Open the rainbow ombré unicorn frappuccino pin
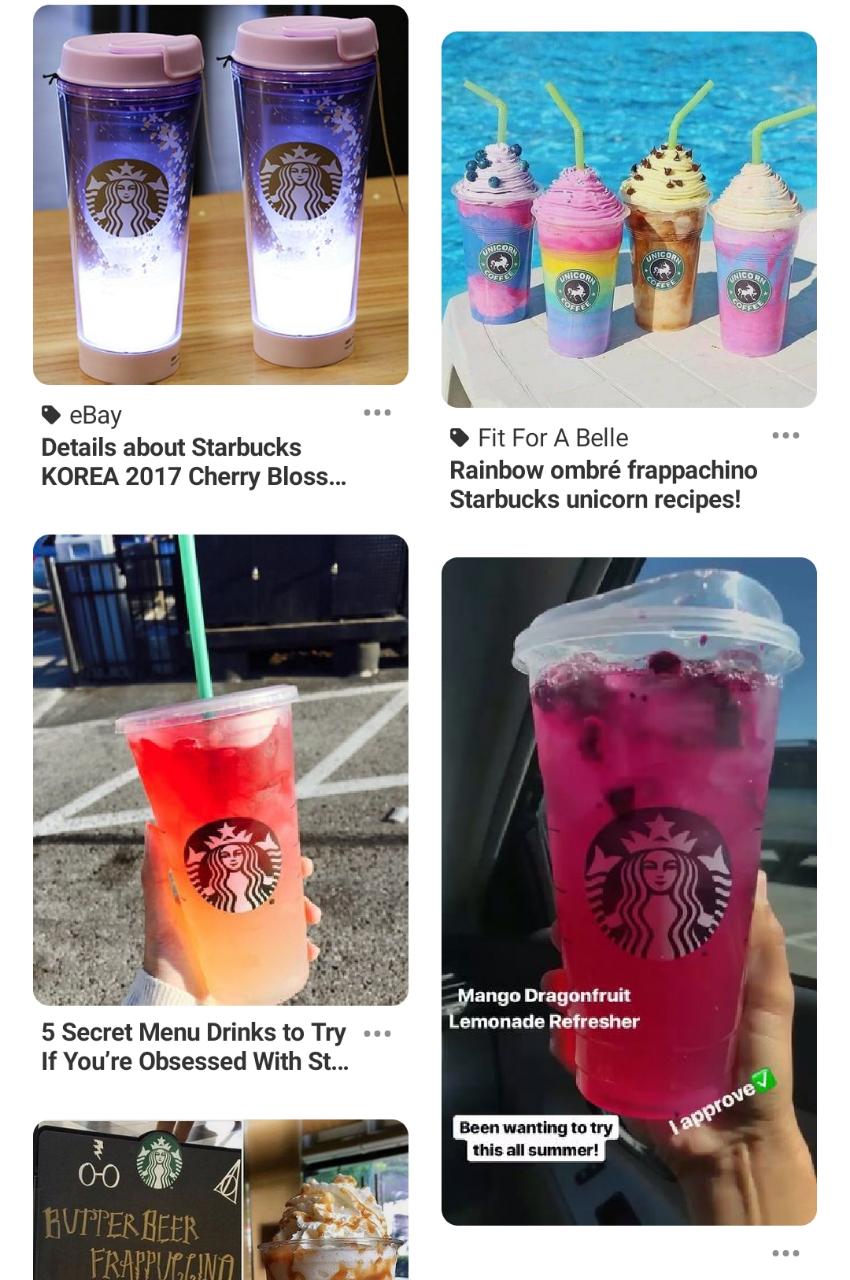850x1280 pixels. 629,220
